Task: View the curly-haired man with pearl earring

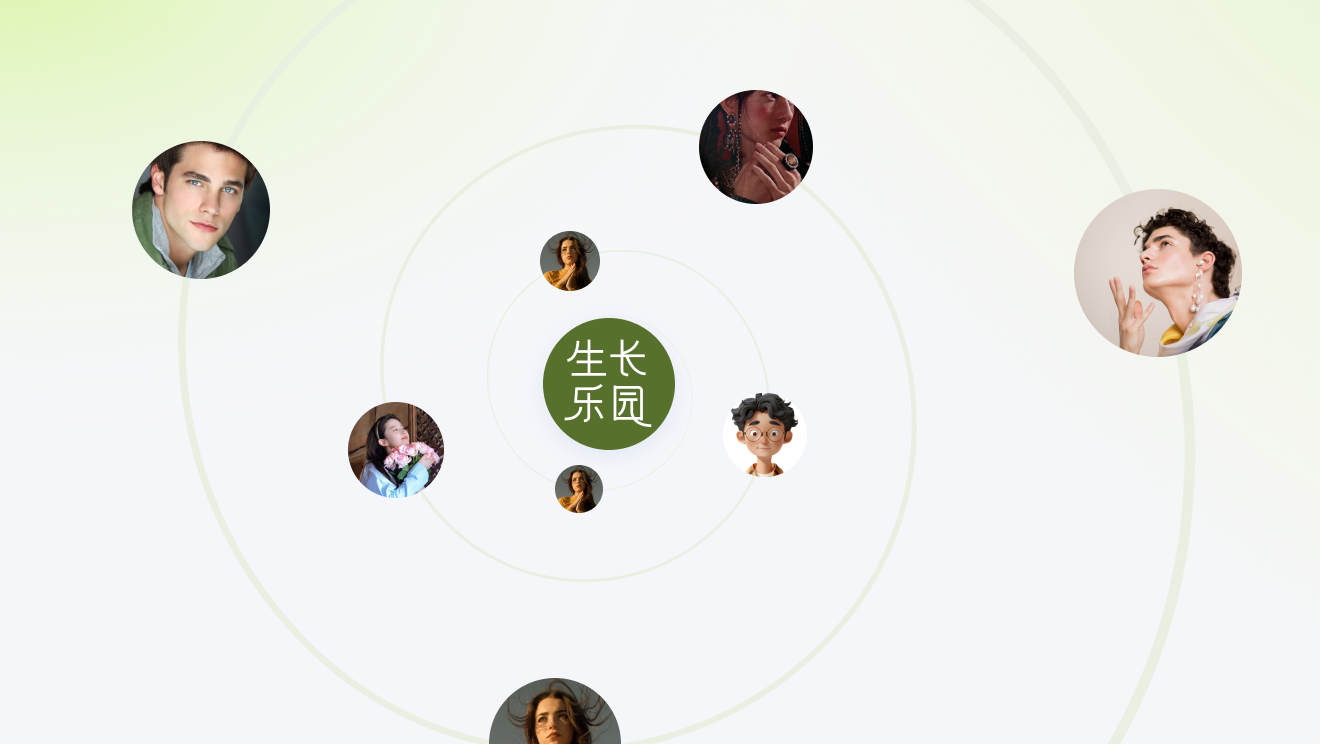Action: [x=1158, y=273]
